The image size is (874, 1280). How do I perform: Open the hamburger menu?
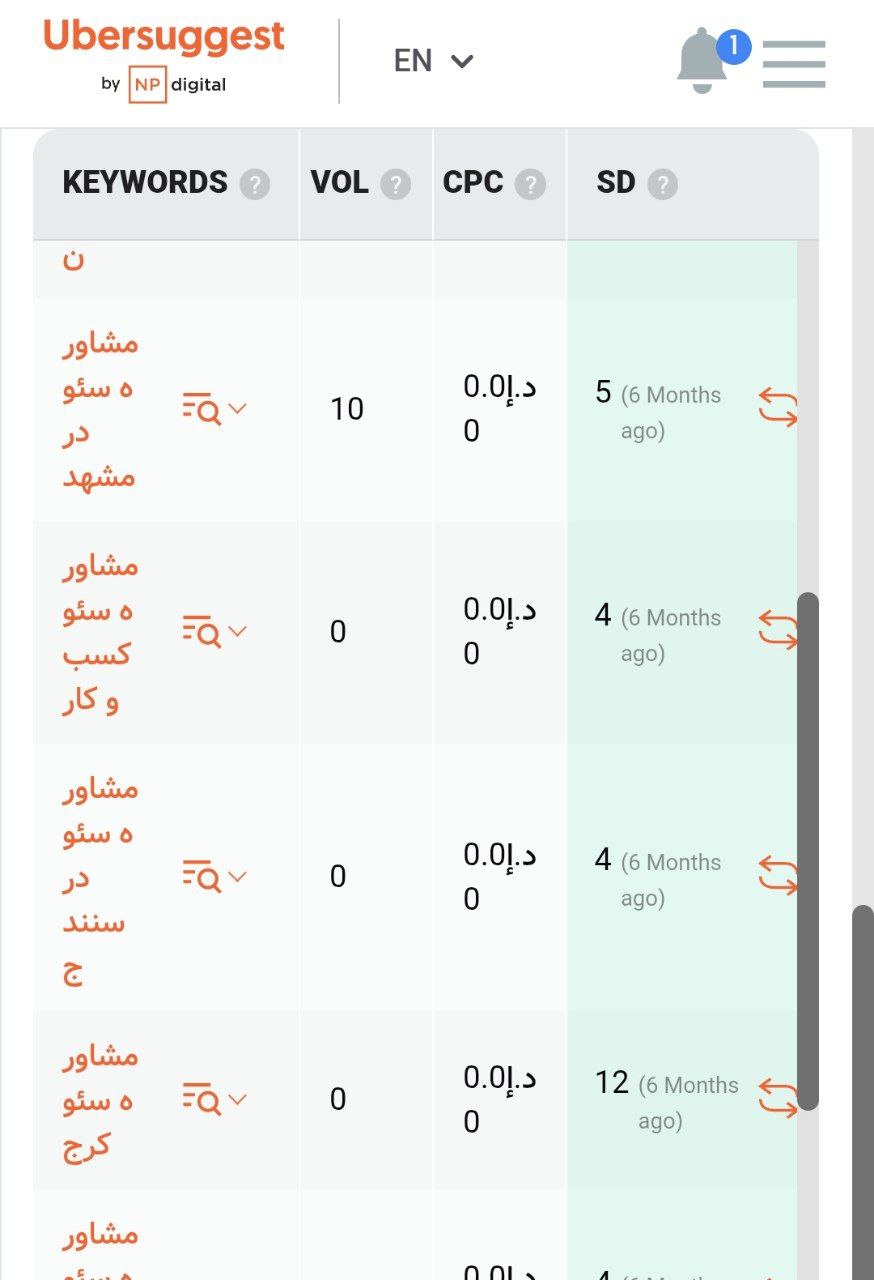pos(794,64)
